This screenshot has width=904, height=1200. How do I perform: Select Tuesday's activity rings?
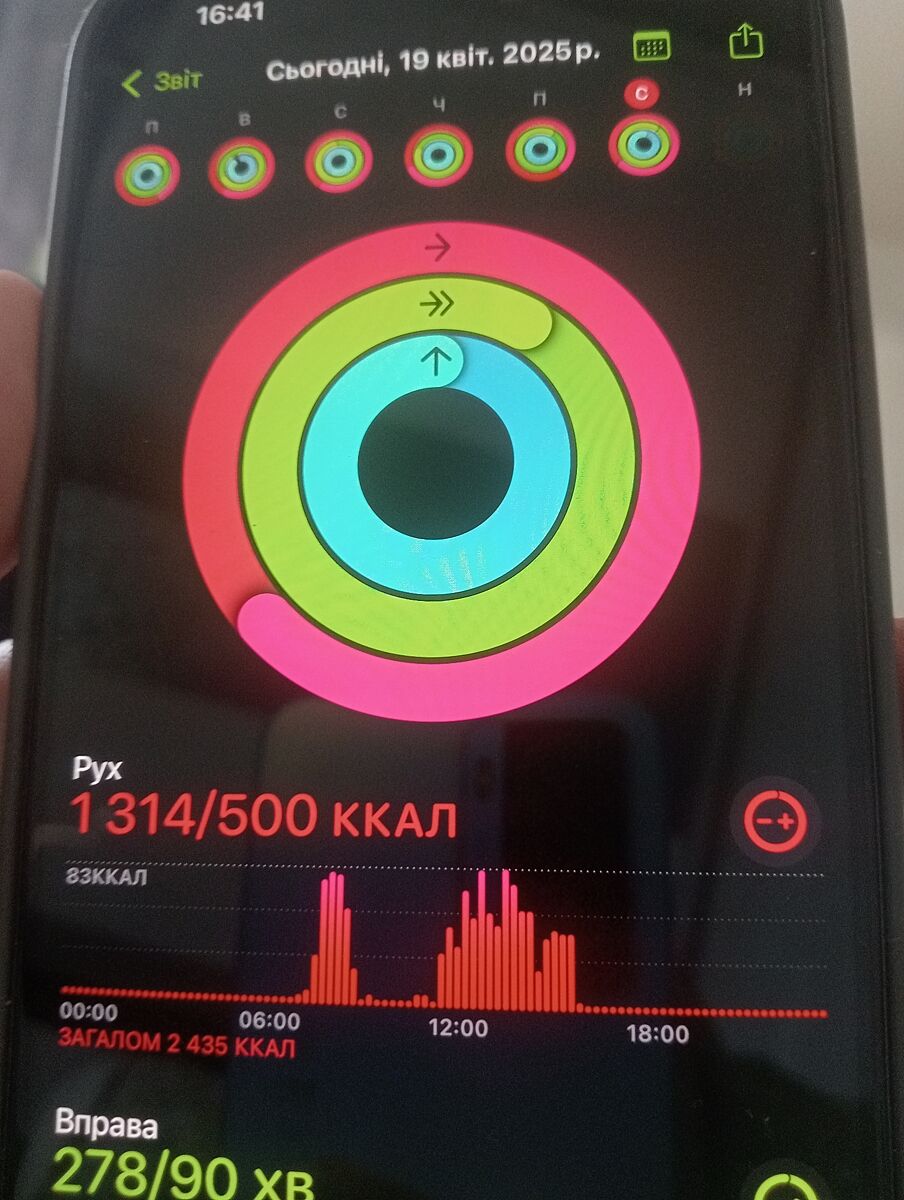pos(241,168)
